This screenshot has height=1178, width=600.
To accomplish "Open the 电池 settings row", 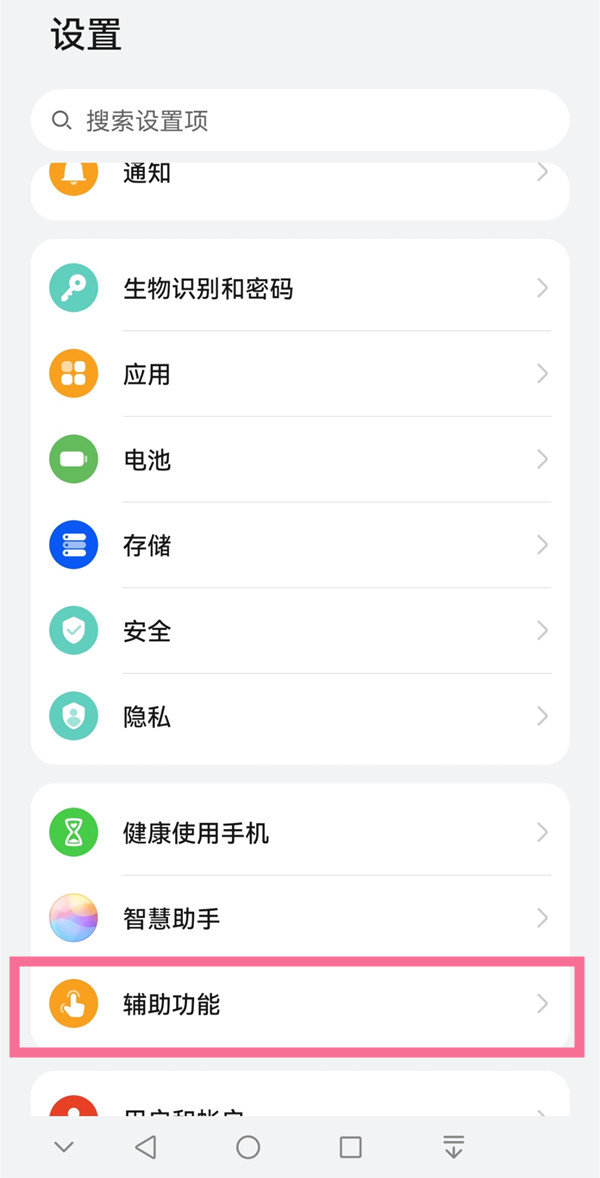I will coord(300,460).
